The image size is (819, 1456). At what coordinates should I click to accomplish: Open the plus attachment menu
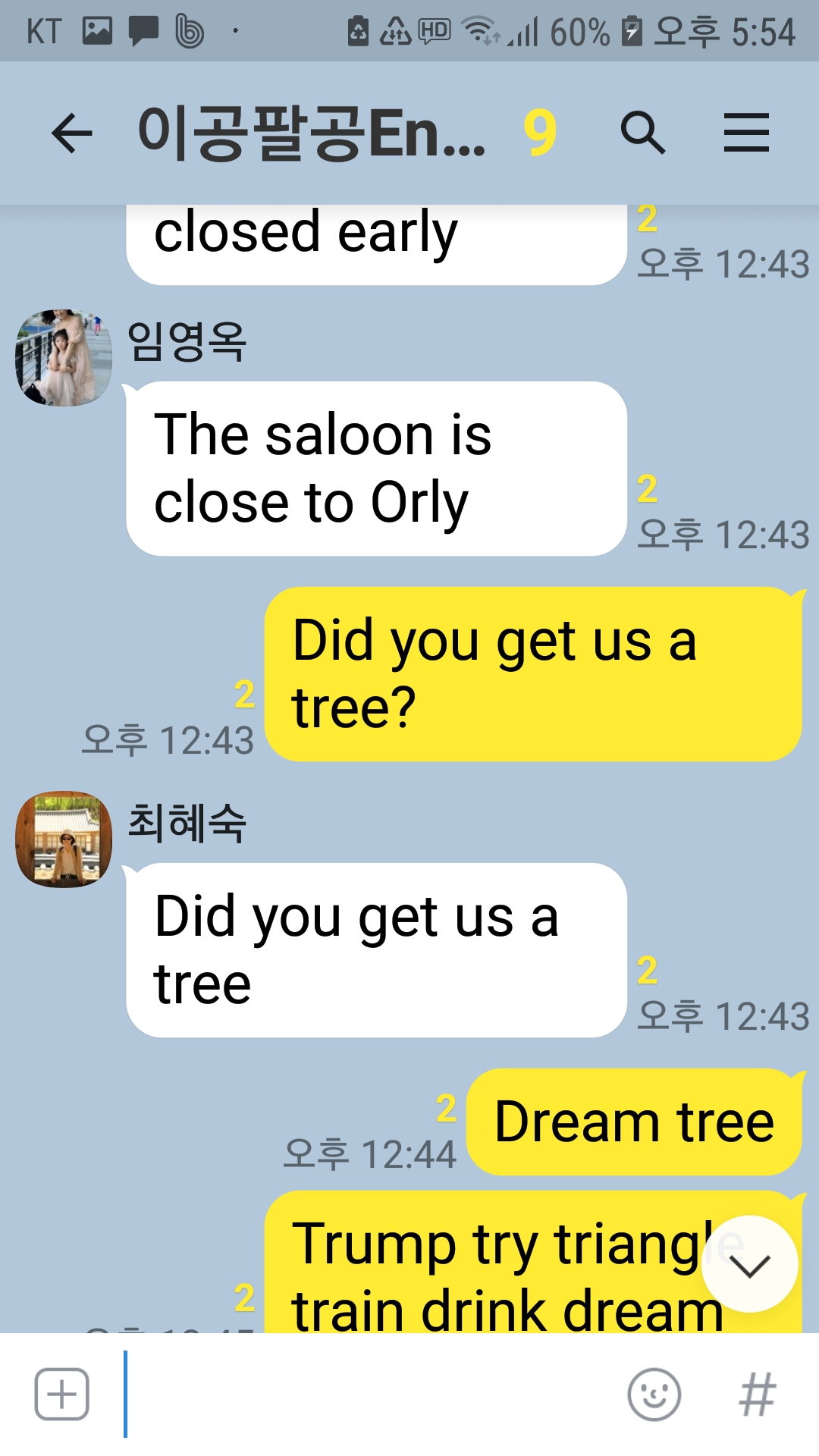click(62, 1395)
